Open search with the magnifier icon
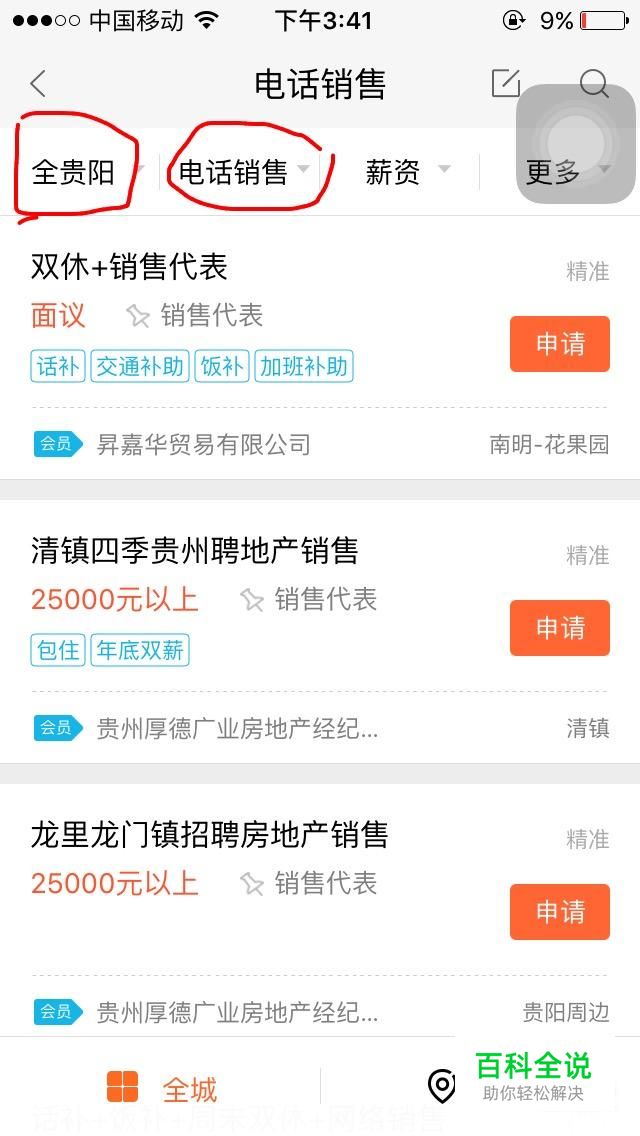Image resolution: width=640 pixels, height=1136 pixels. [x=594, y=83]
